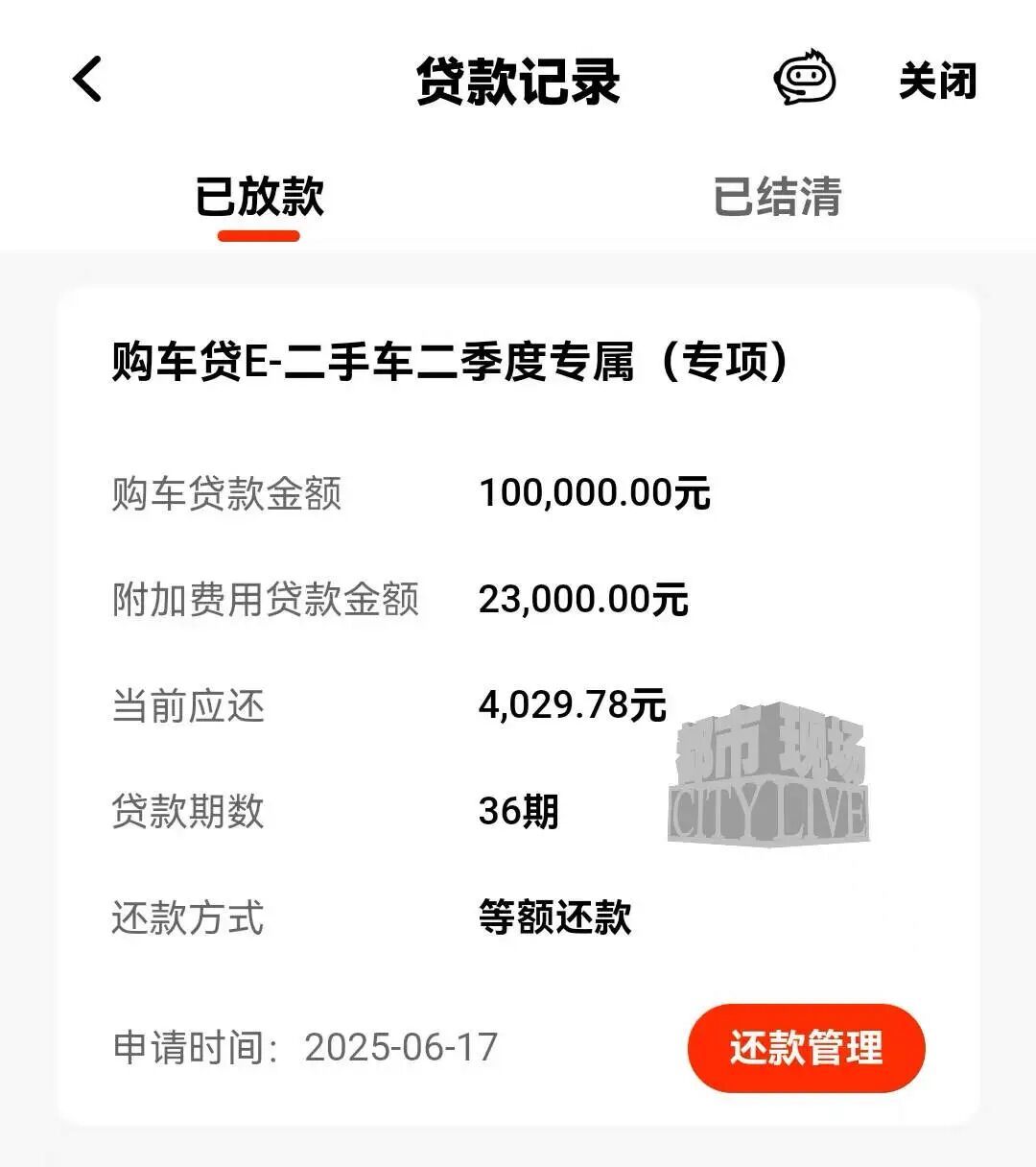Image resolution: width=1036 pixels, height=1167 pixels.
Task: Open the customer service robot icon
Action: click(804, 78)
